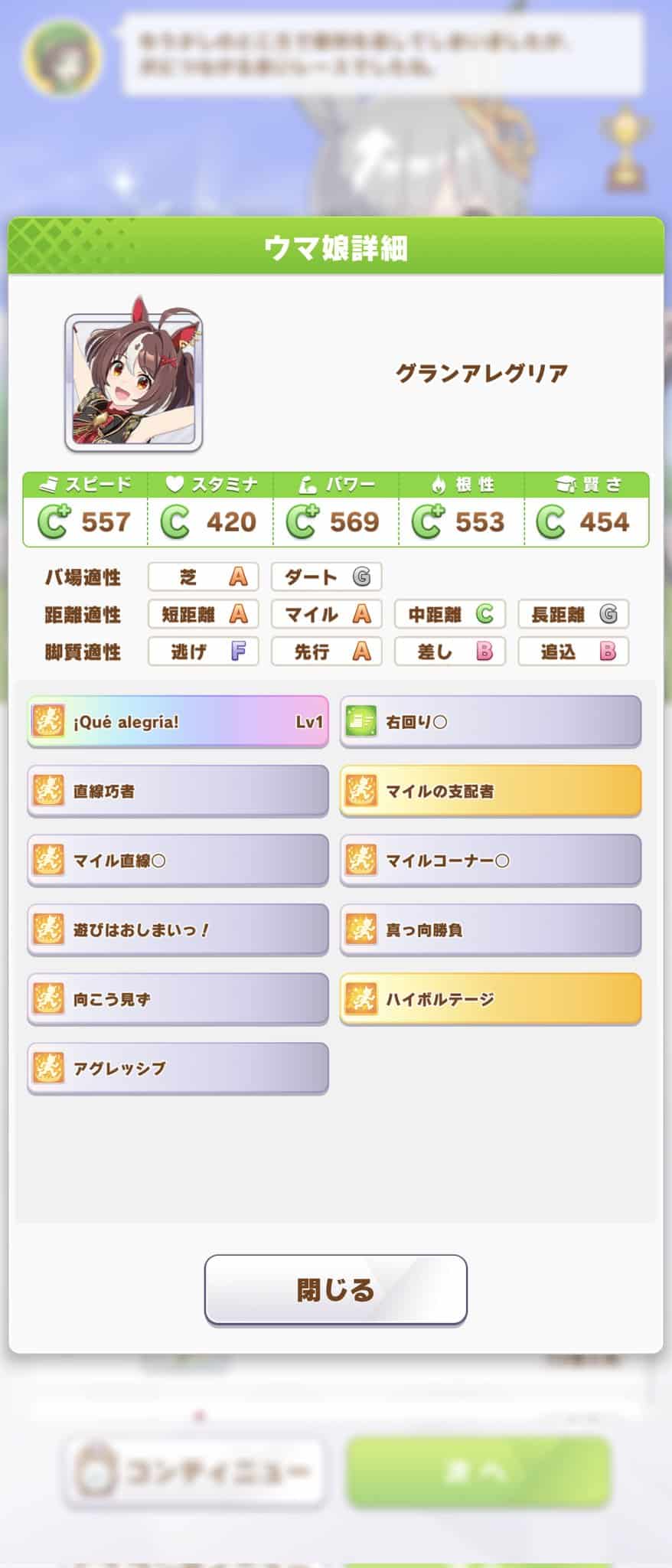Show the マイルコーナー○ skill info
The height and width of the screenshot is (1568, 672).
tap(490, 861)
